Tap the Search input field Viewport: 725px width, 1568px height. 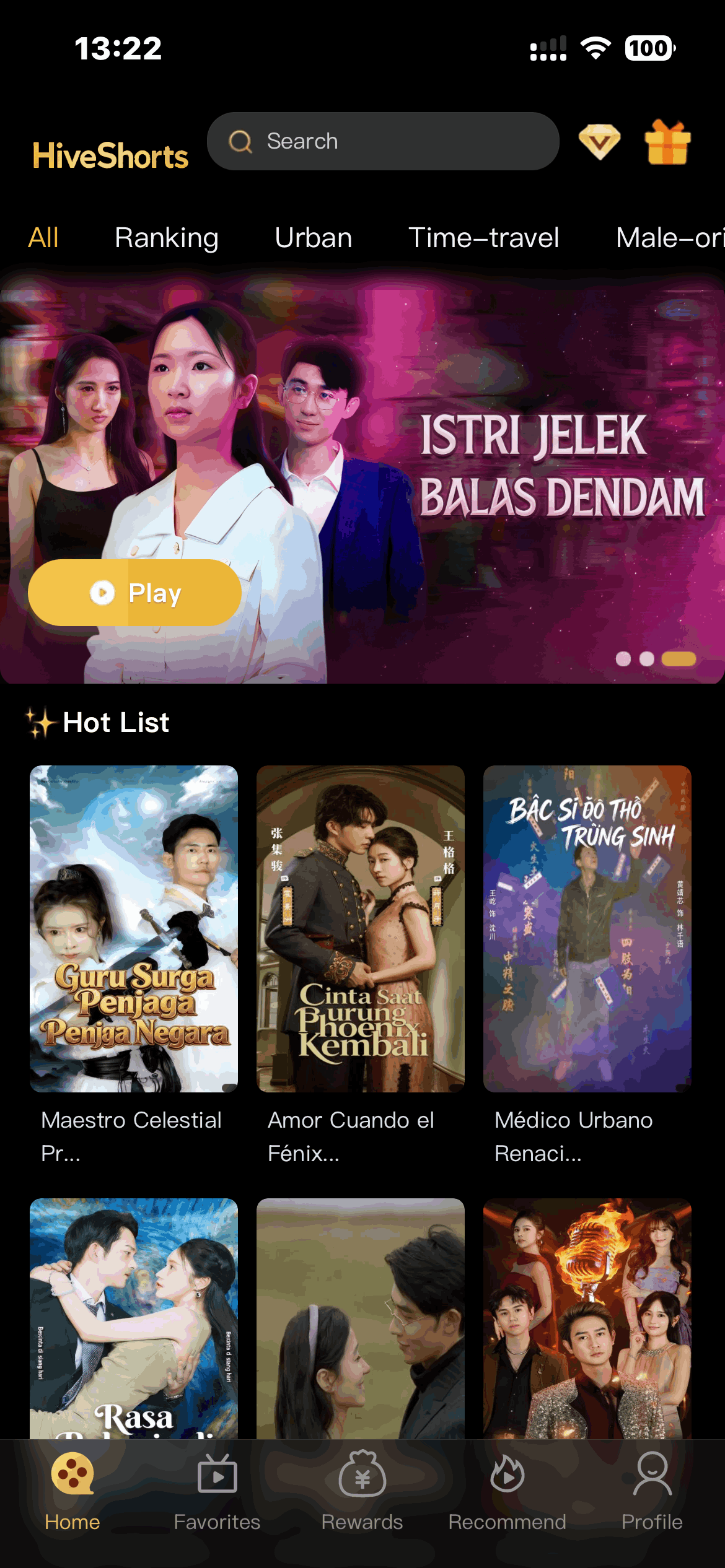pos(383,141)
